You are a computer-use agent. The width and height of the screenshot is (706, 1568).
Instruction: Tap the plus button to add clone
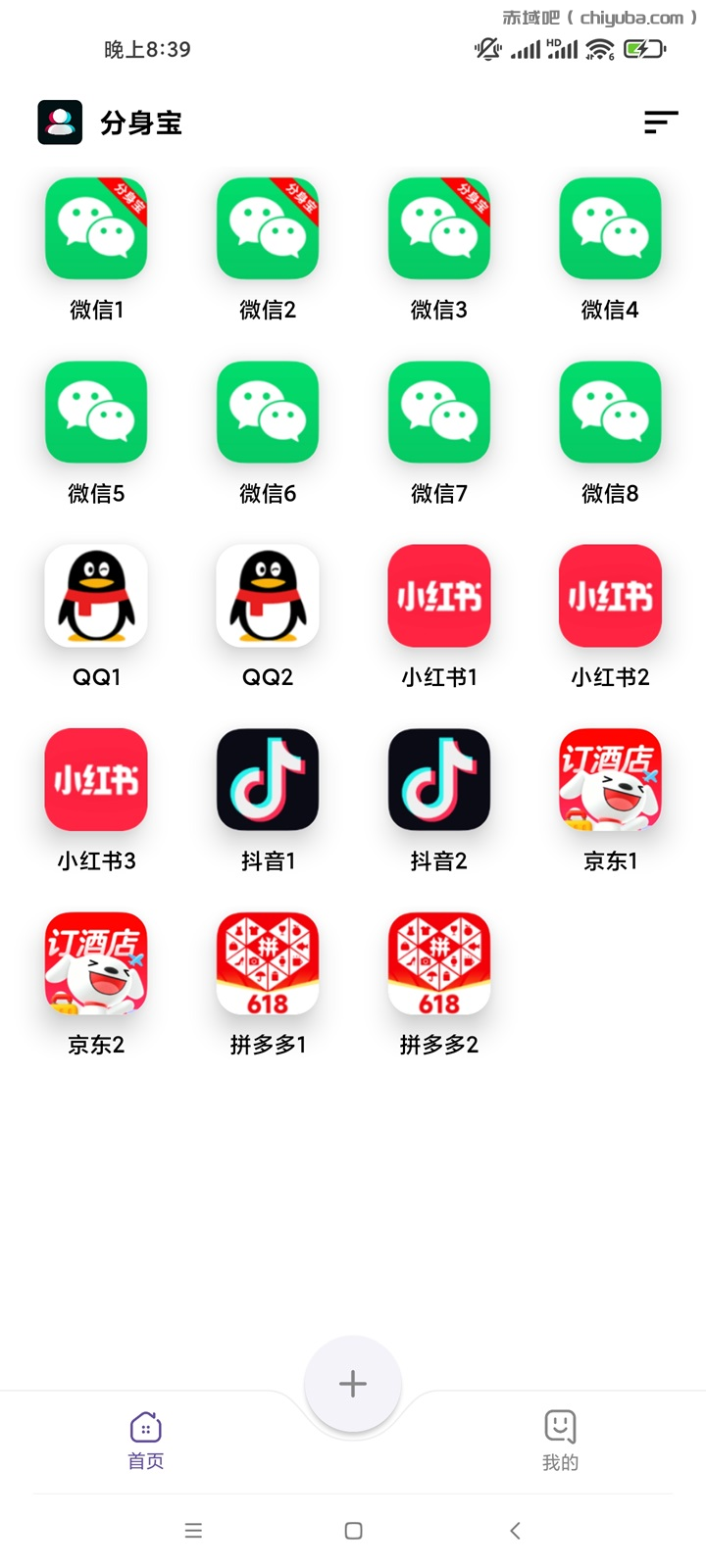point(352,1384)
